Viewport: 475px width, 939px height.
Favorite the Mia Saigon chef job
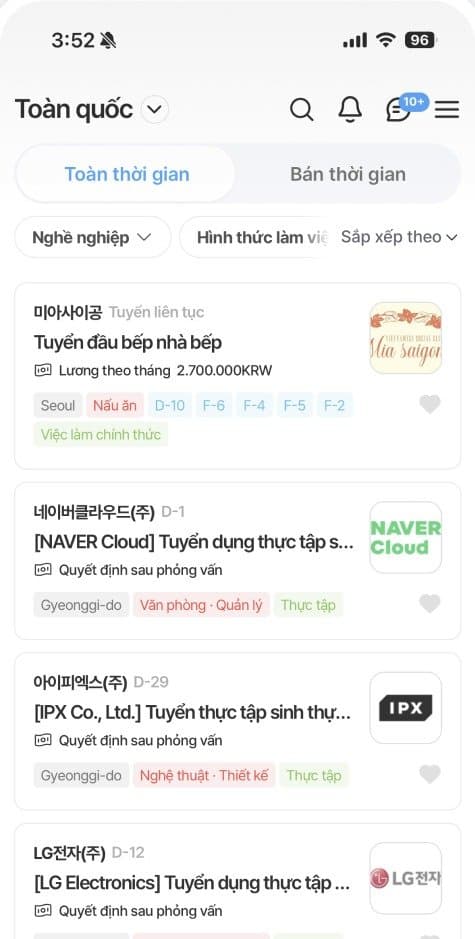429,405
